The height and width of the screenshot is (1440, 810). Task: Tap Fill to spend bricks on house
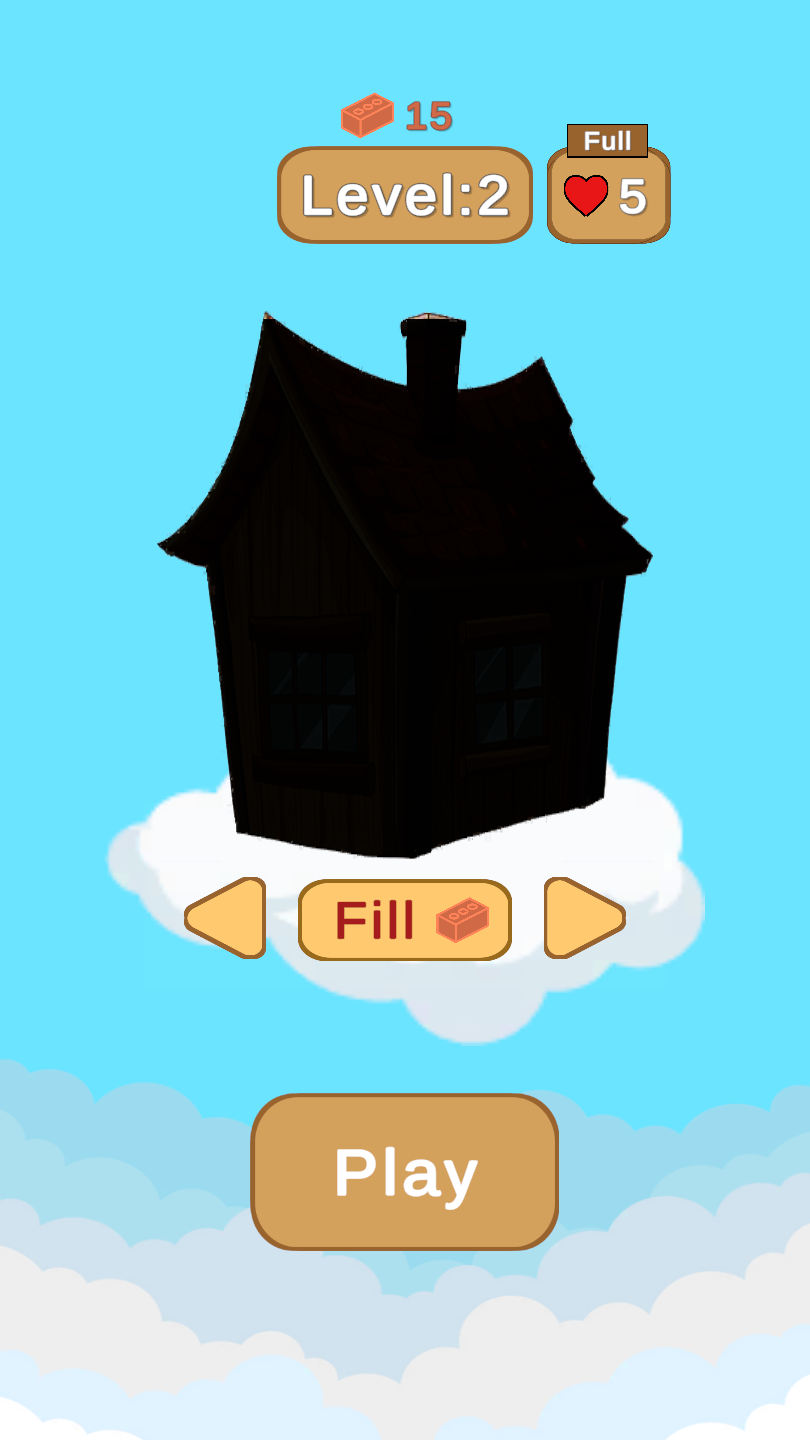pos(405,920)
